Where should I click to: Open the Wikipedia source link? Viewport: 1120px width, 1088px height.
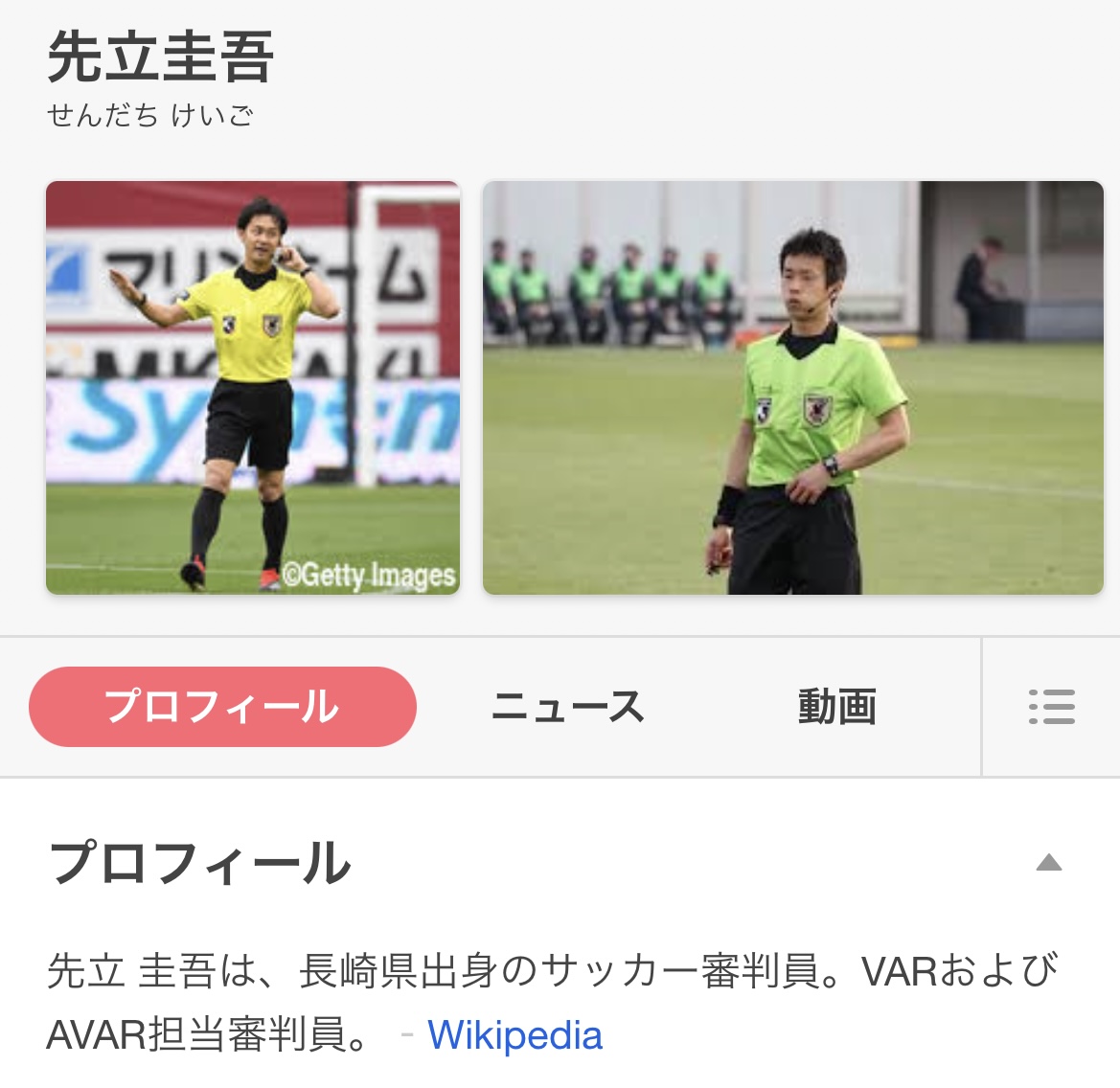(514, 1035)
